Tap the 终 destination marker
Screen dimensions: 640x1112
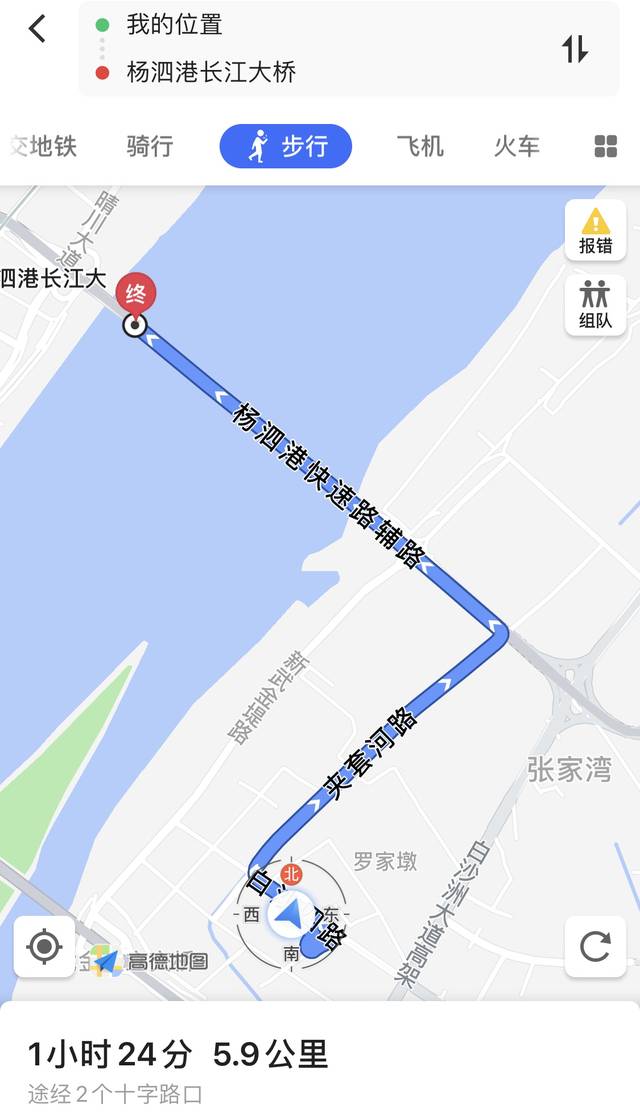tap(136, 294)
